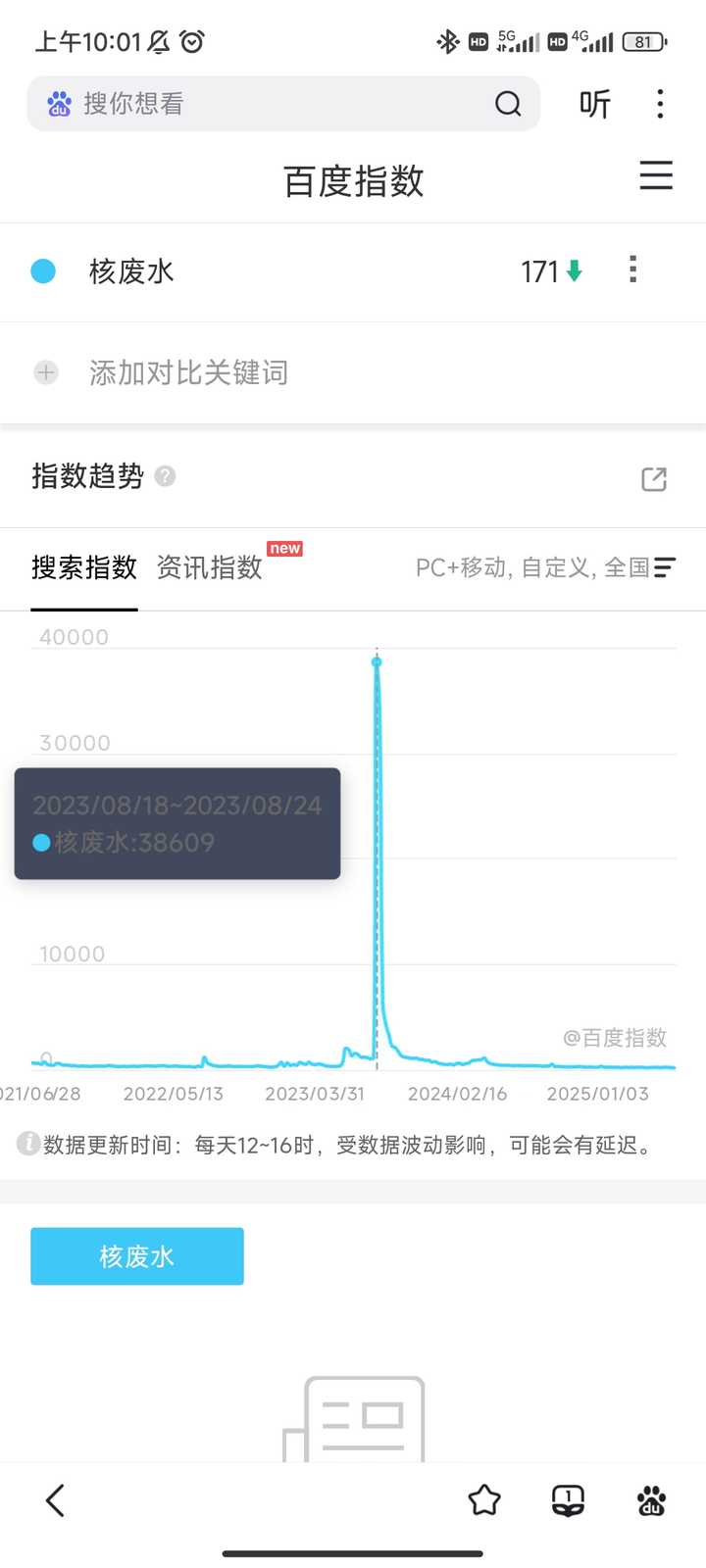Open the 指数趋势 help question mark

[x=165, y=476]
